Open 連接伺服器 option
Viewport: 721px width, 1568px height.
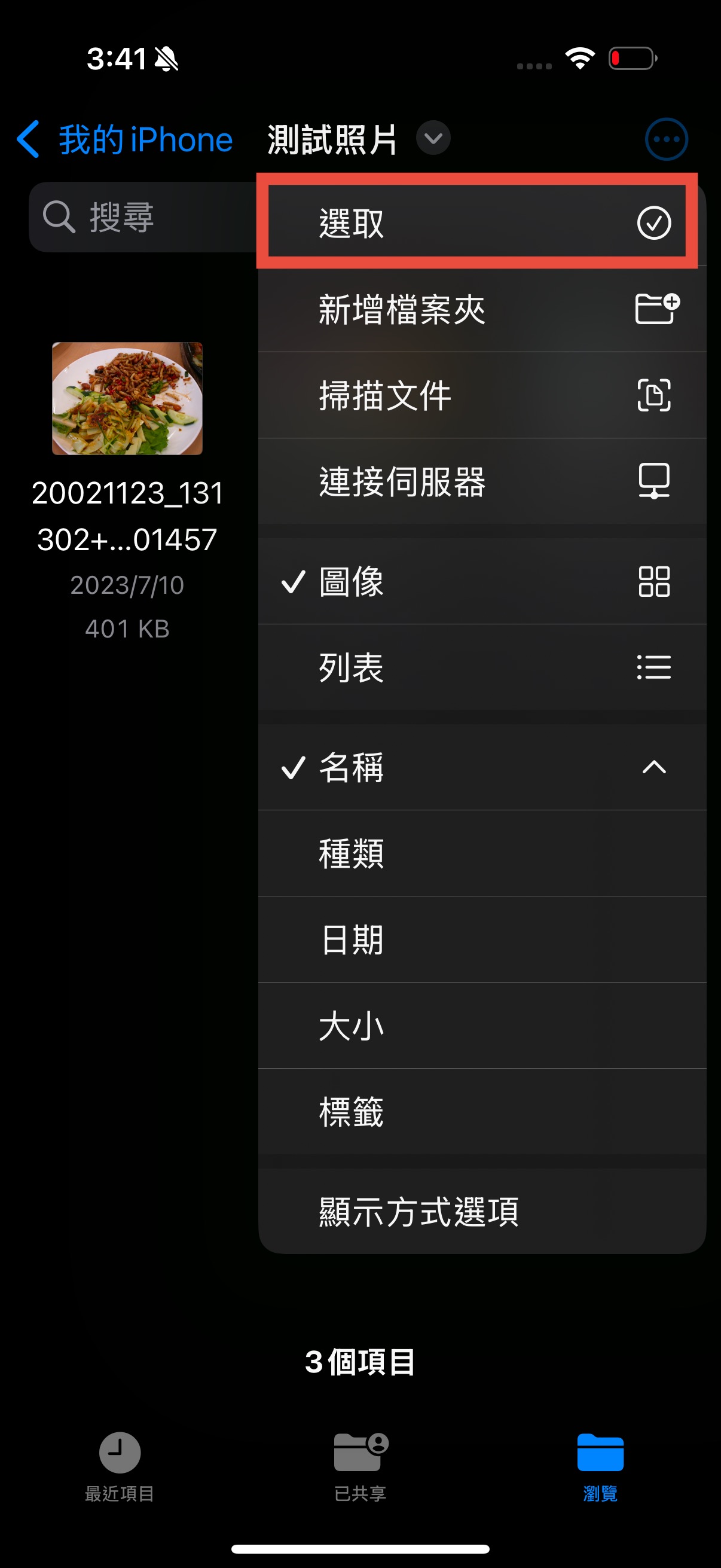481,481
